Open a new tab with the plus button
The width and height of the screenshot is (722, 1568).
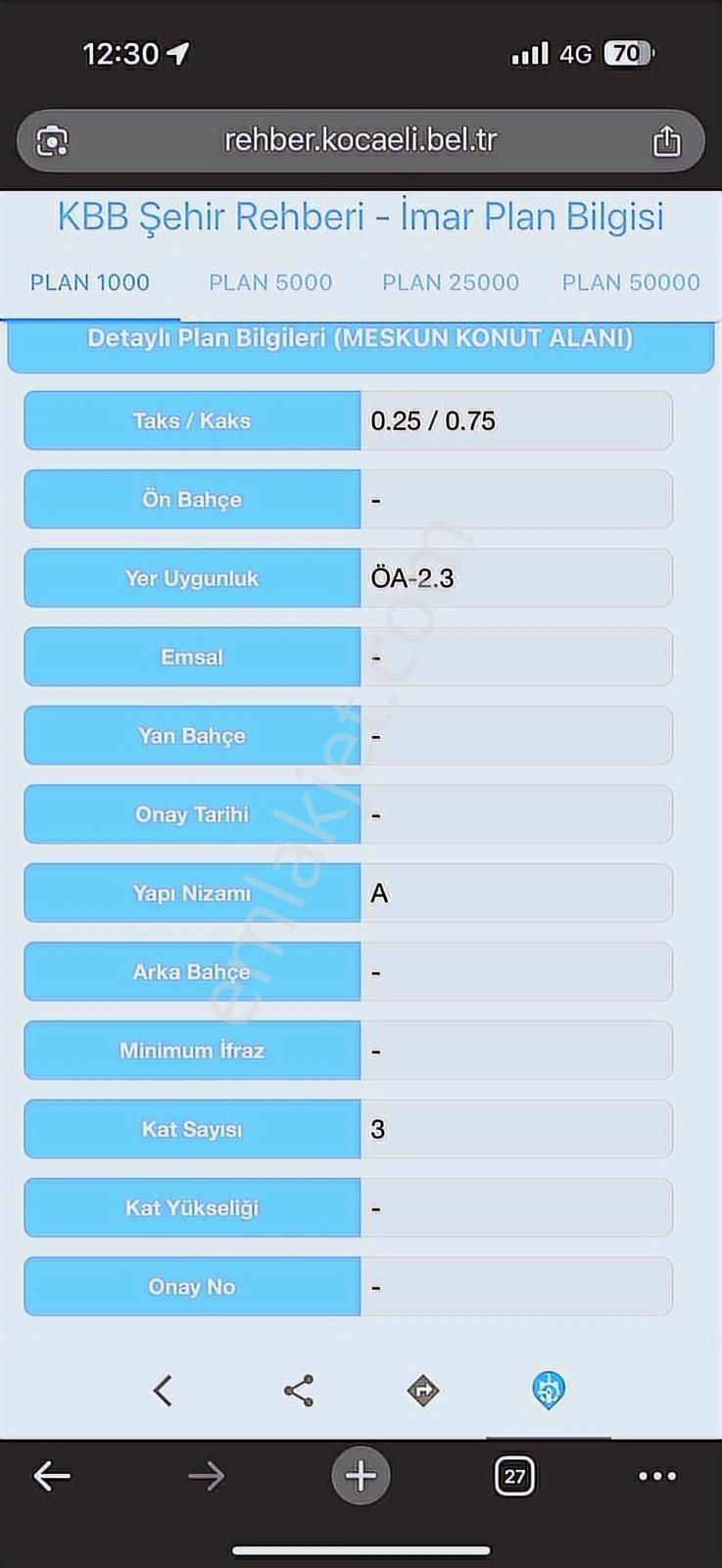click(x=361, y=1475)
